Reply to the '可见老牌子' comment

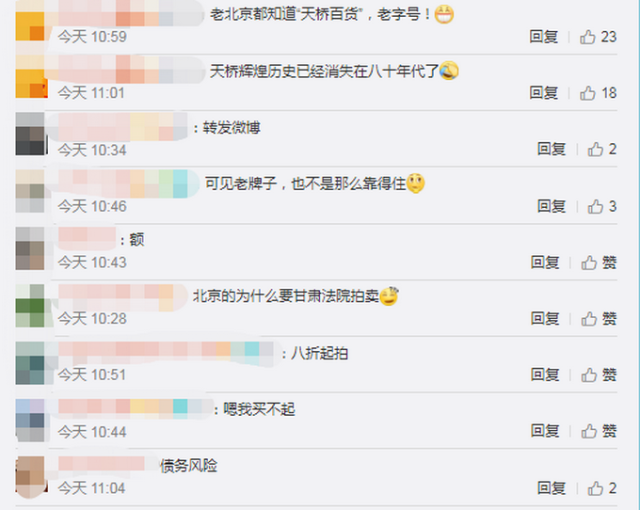(551, 206)
